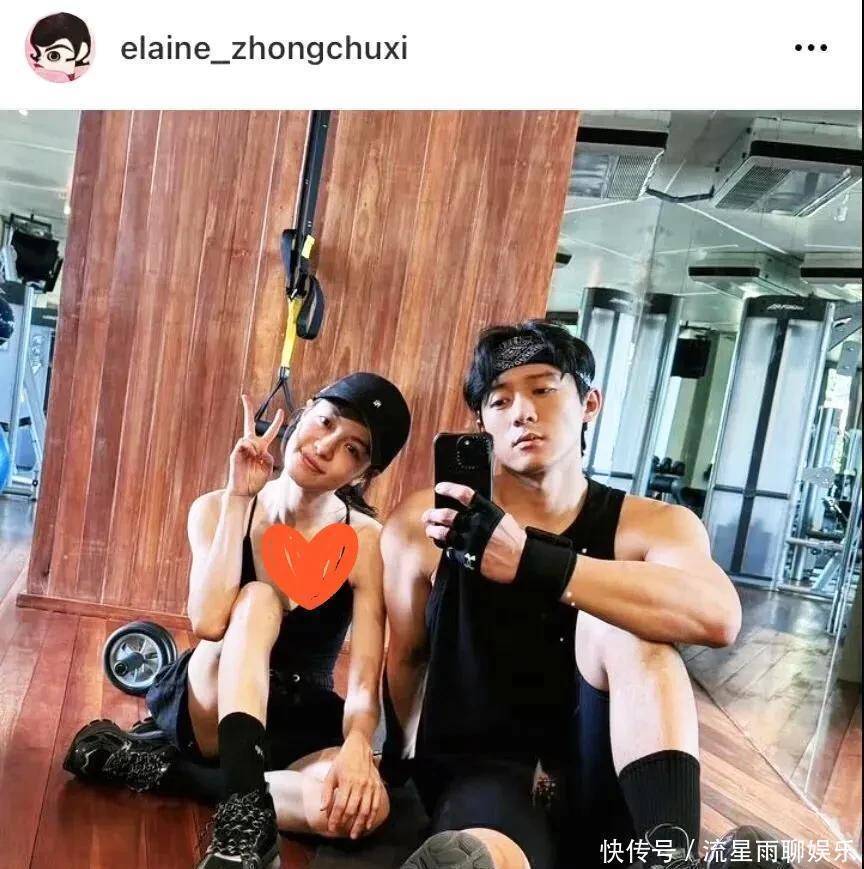864x869 pixels.
Task: Open the elaine_zhongchuxi username link
Action: point(264,49)
